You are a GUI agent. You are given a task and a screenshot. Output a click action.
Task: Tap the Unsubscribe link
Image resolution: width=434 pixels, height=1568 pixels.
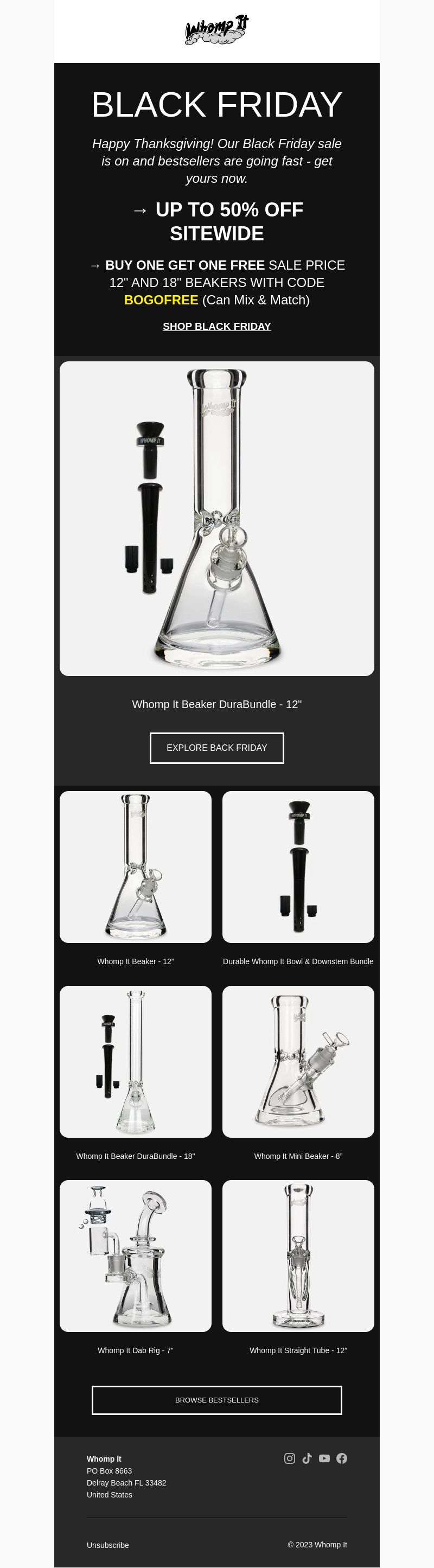click(x=108, y=1545)
